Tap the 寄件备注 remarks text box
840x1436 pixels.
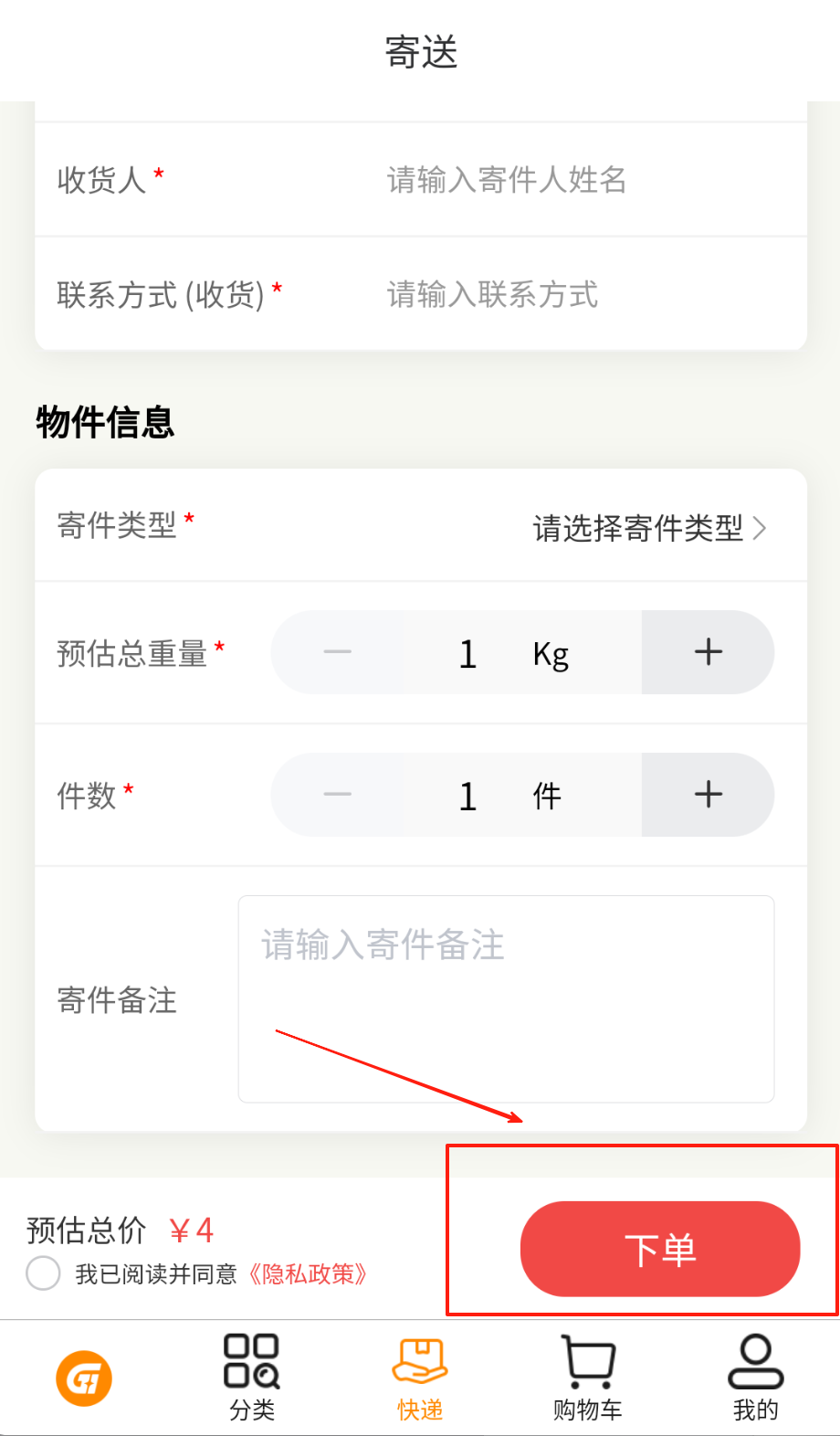[x=506, y=998]
